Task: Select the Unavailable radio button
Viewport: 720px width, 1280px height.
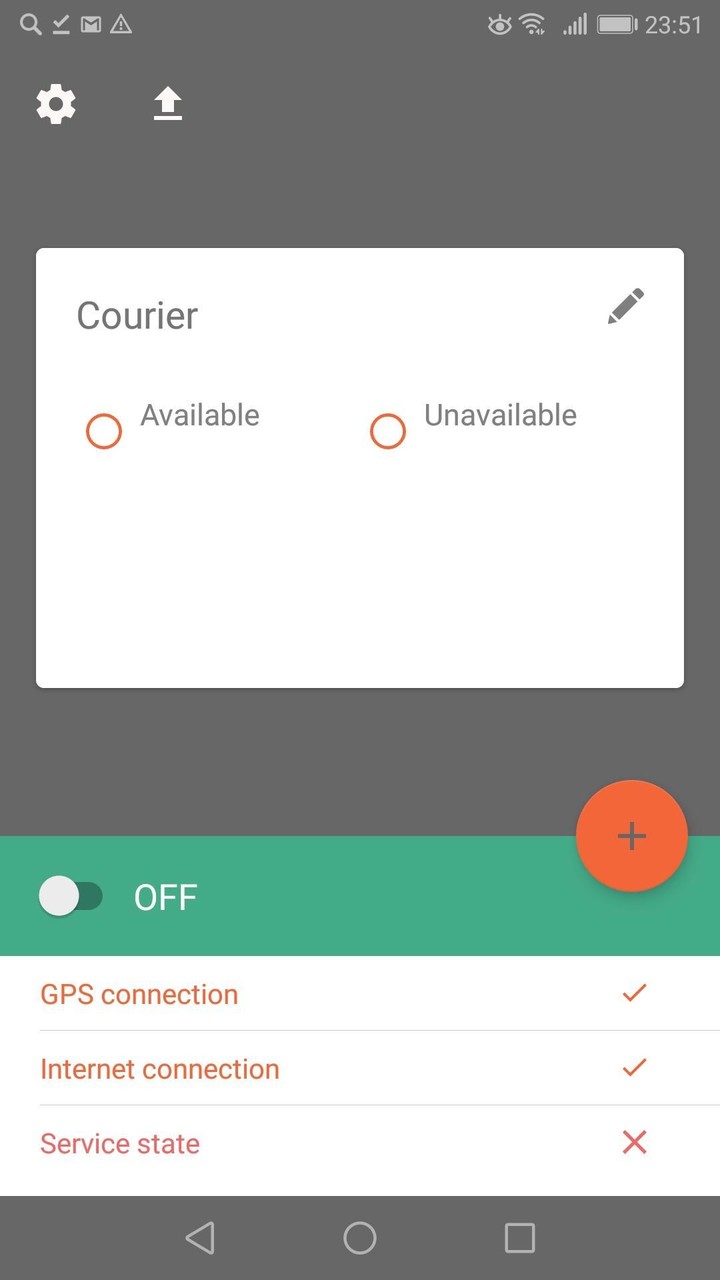Action: pyautogui.click(x=388, y=431)
